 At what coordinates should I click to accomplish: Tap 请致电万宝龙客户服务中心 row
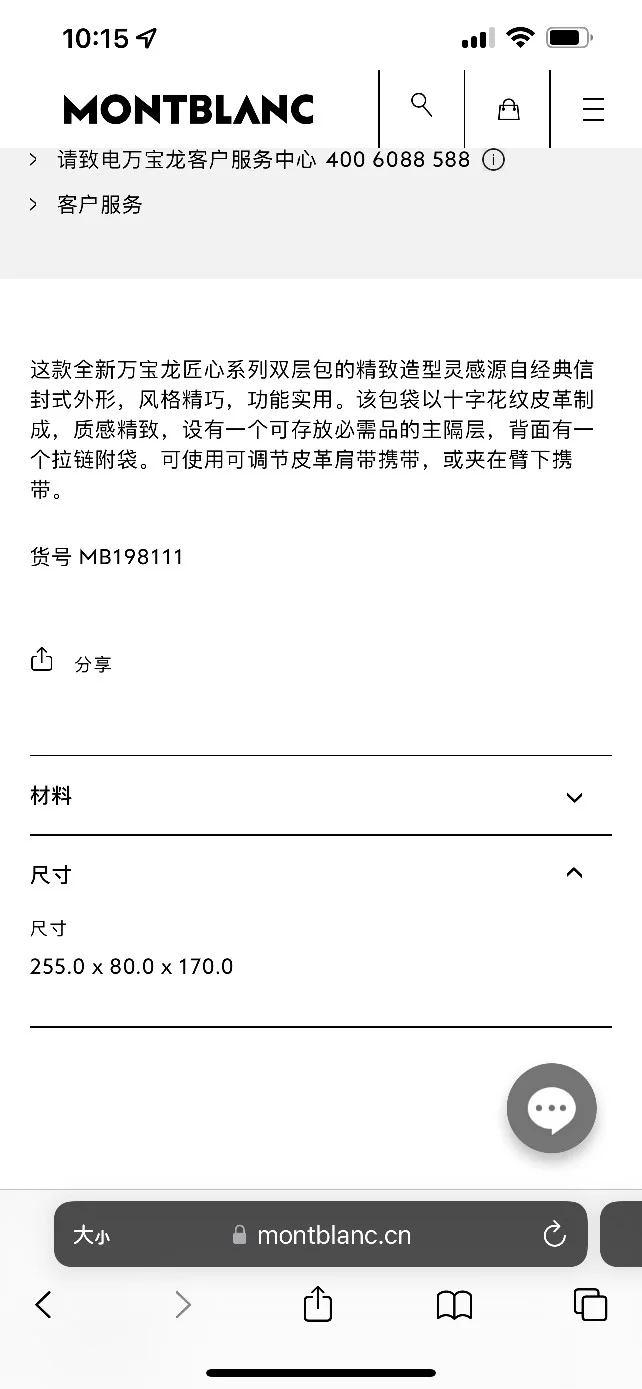coord(187,160)
